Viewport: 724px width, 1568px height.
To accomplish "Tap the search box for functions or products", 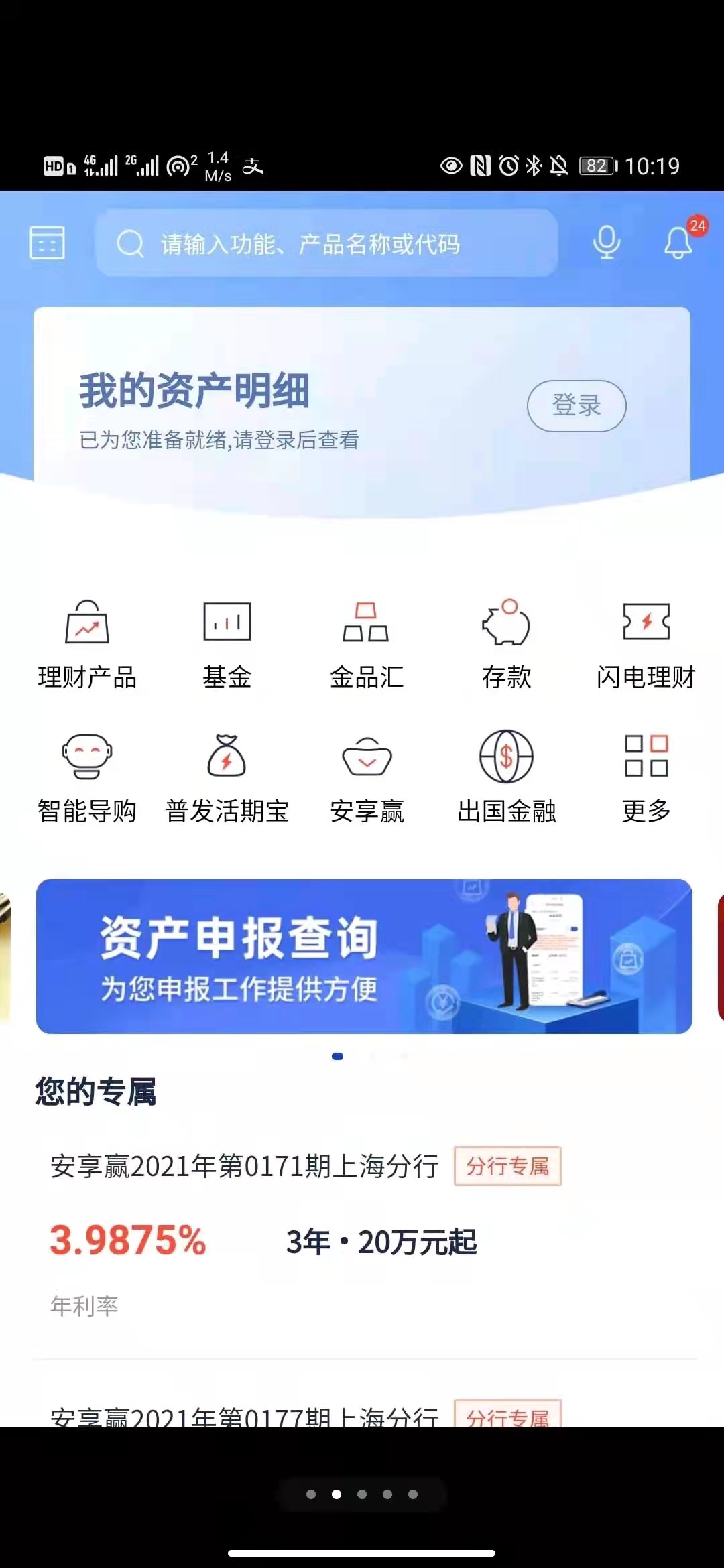I will [327, 243].
